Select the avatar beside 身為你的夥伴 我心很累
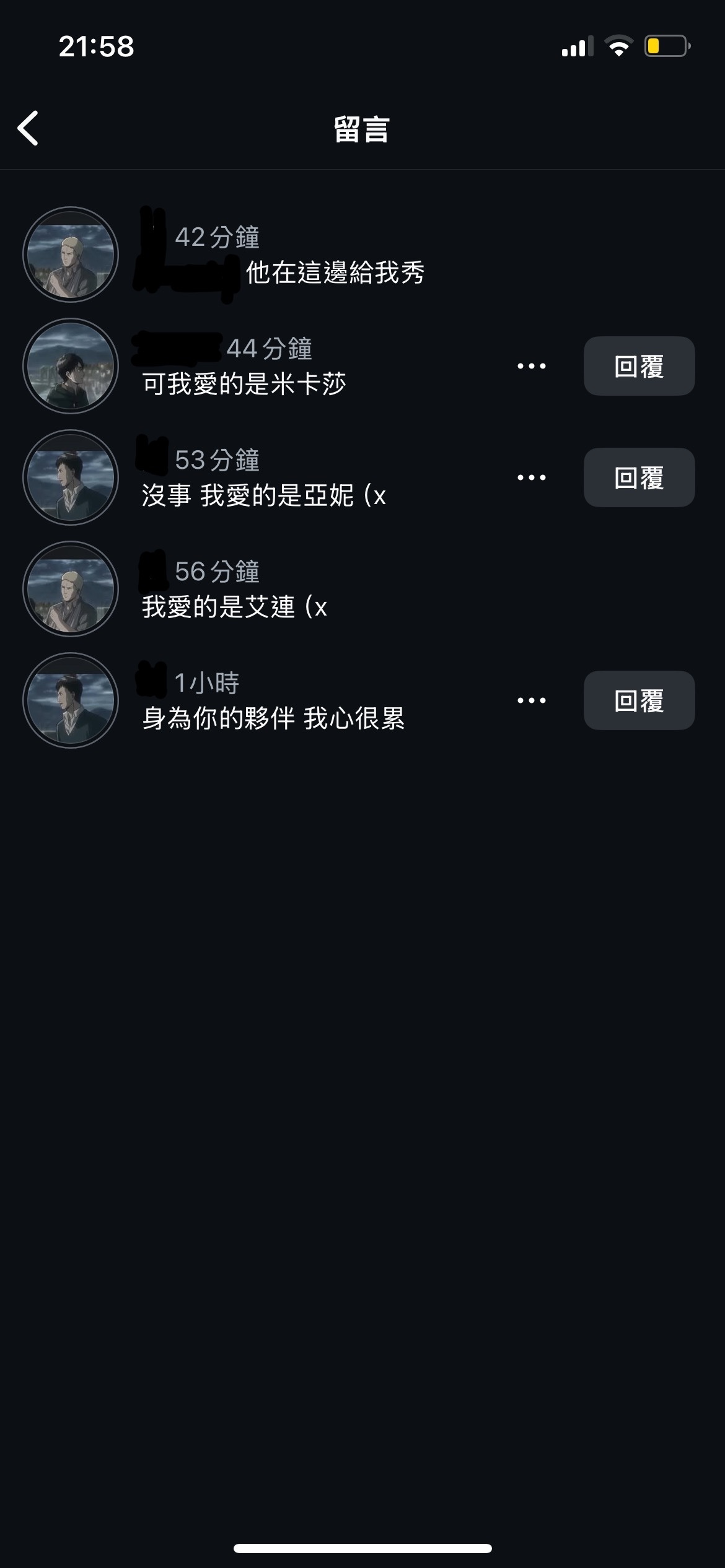725x1568 pixels. 71,700
